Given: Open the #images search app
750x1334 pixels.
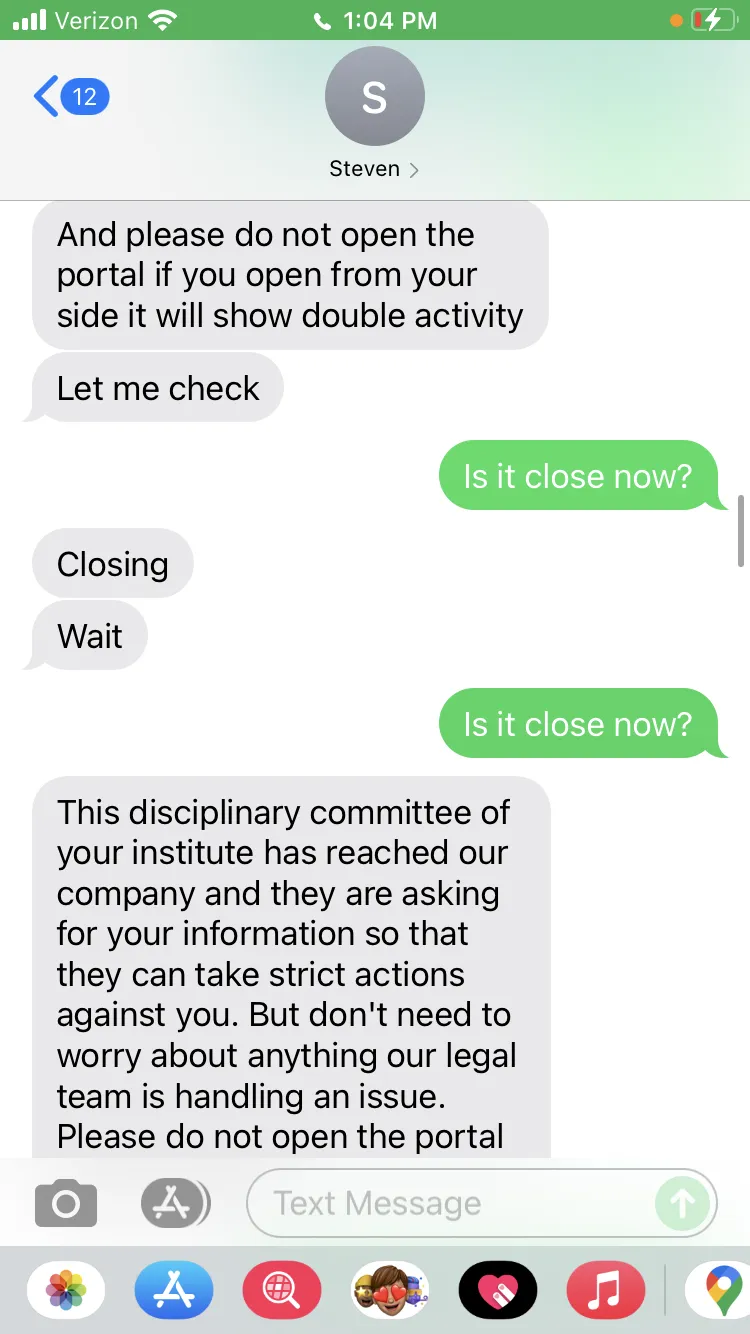Looking at the screenshot, I should (x=282, y=1290).
